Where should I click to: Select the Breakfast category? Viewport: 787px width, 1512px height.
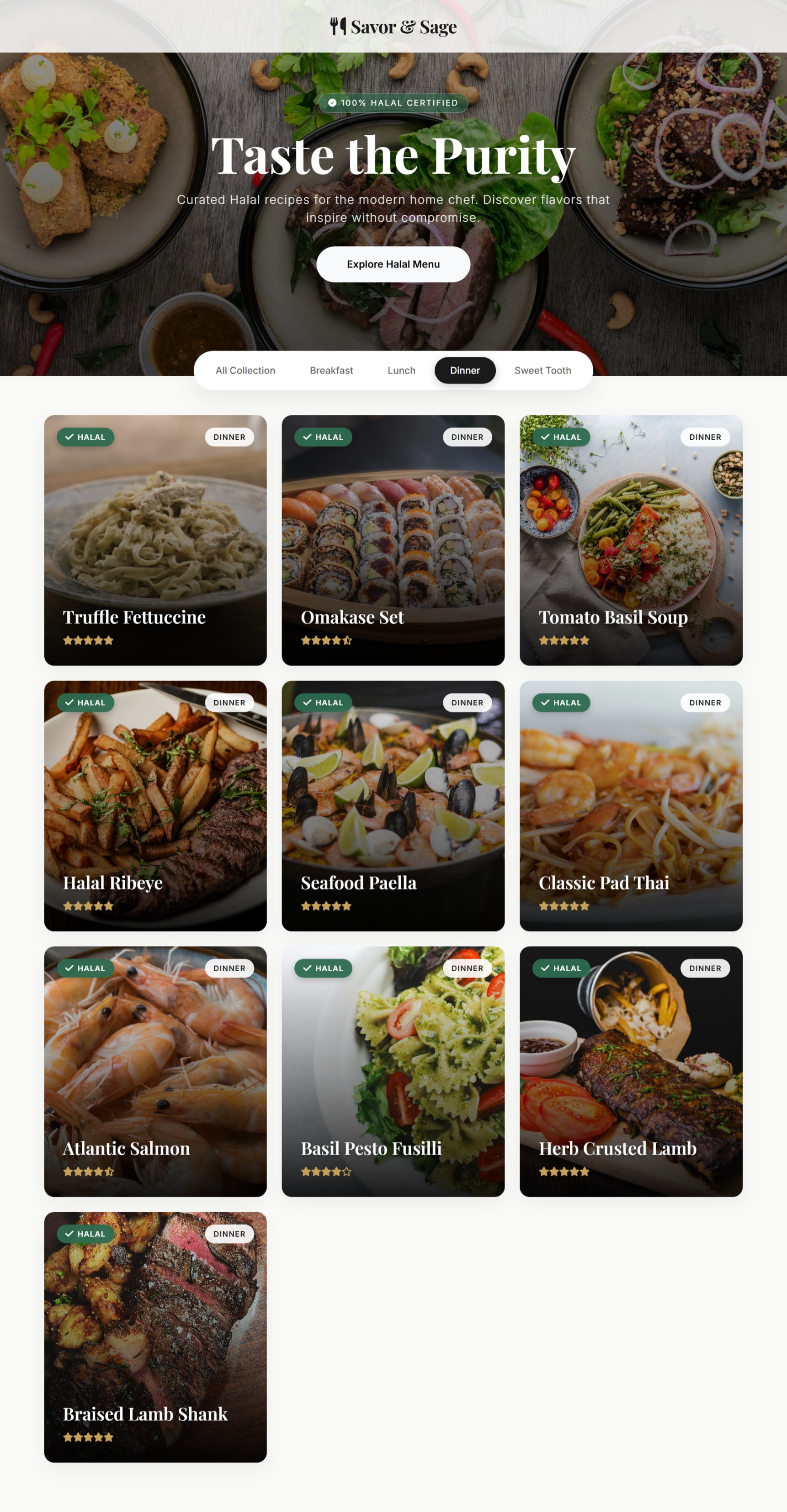pyautogui.click(x=331, y=370)
